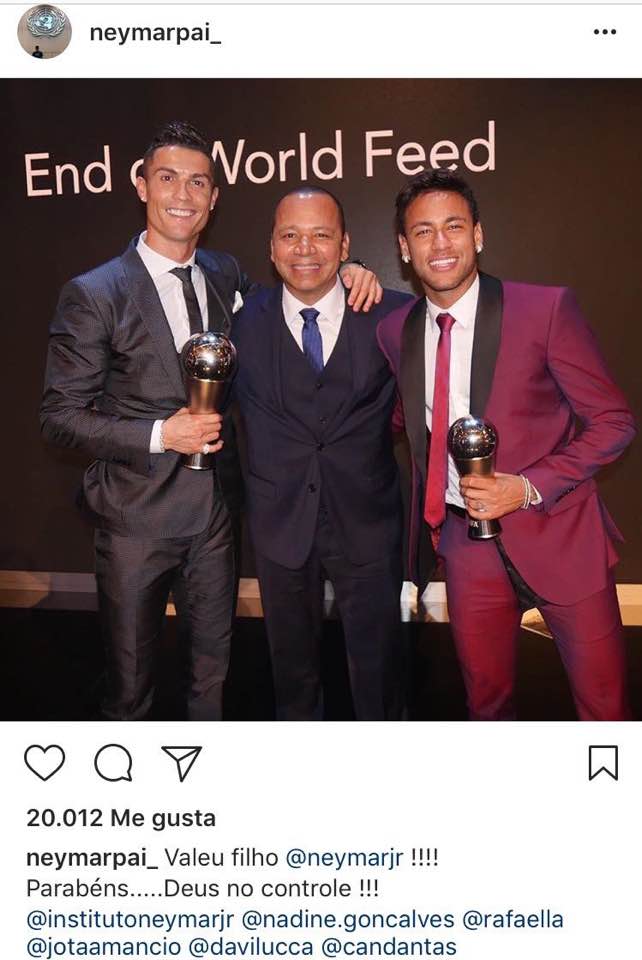This screenshot has width=642, height=960.
Task: Open the @nadine.goncalves mention
Action: click(x=348, y=920)
